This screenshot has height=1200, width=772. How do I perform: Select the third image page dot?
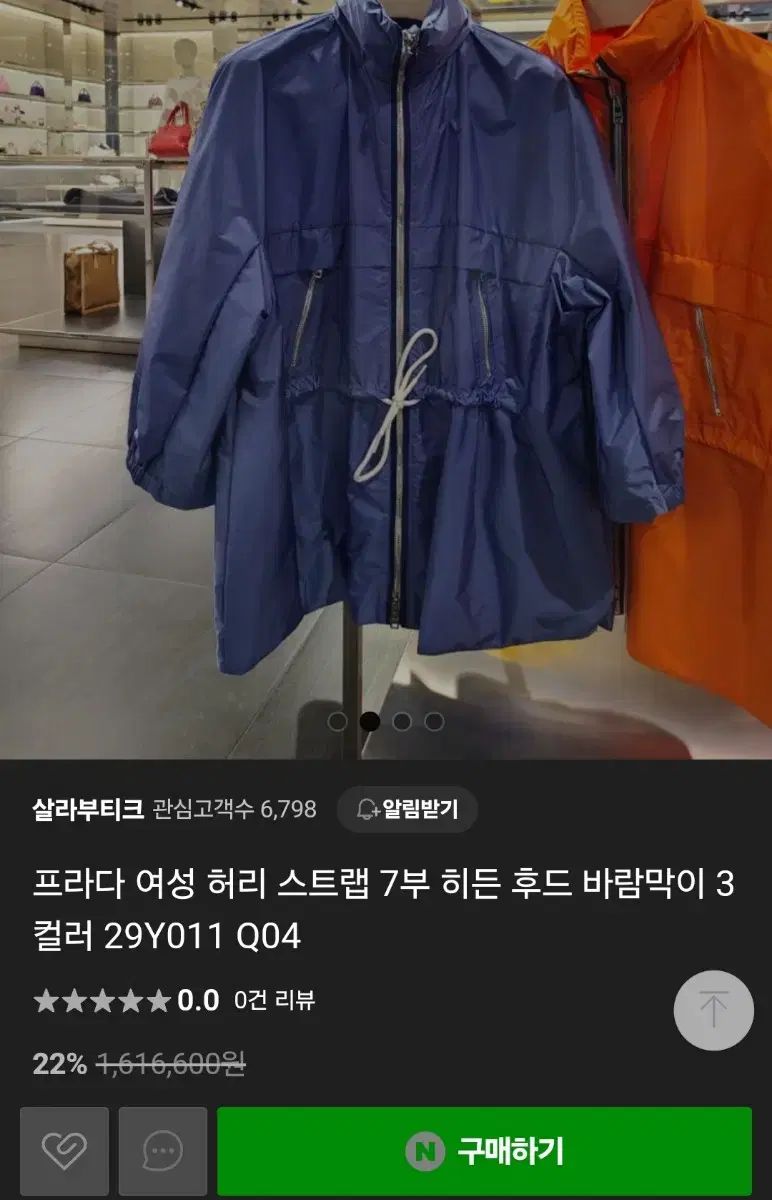click(402, 721)
